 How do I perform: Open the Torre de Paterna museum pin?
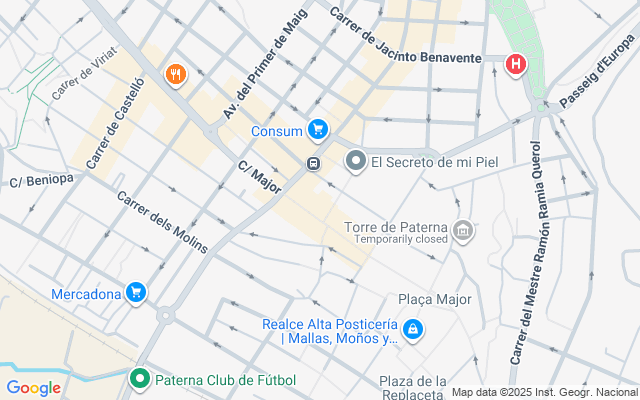pyautogui.click(x=463, y=232)
